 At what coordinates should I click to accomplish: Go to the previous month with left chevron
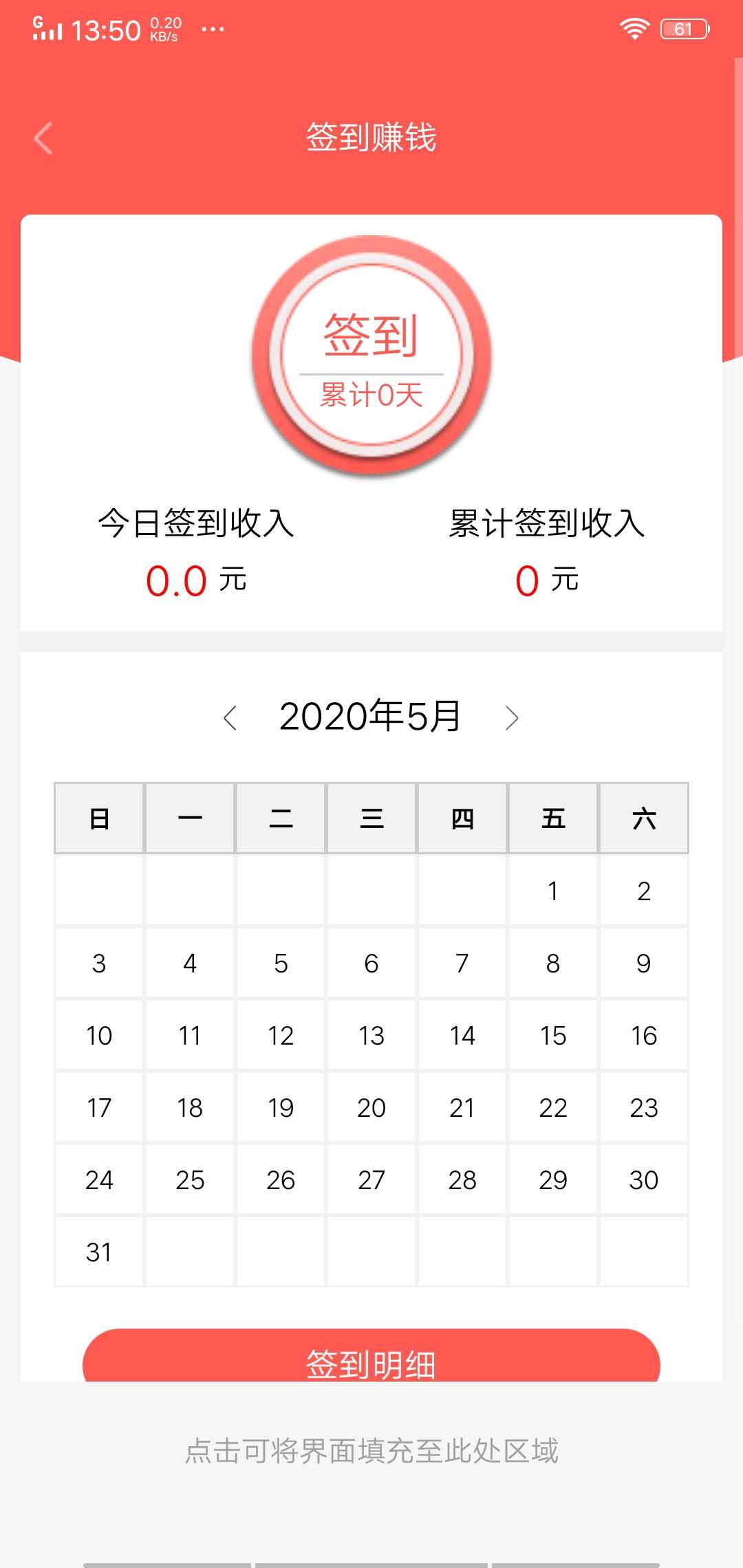pyautogui.click(x=230, y=717)
